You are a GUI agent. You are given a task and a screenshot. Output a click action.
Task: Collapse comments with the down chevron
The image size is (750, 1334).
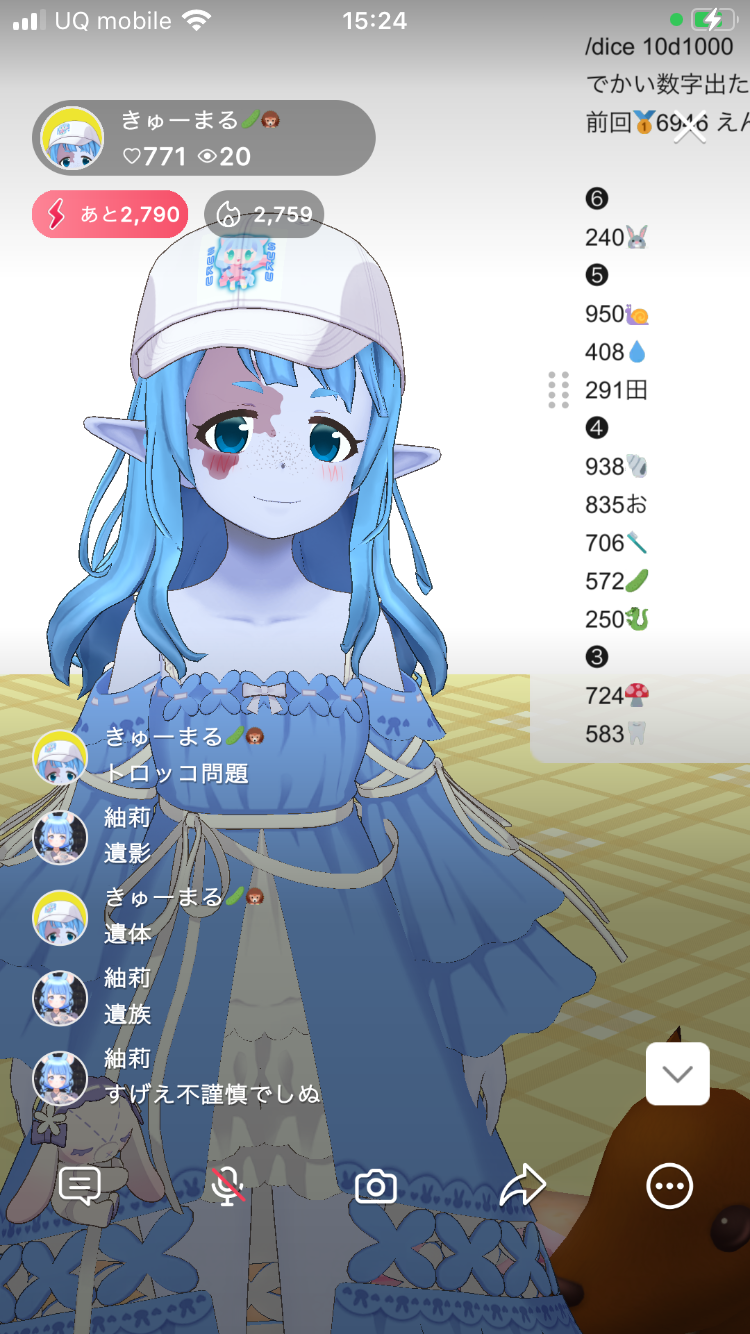tap(677, 1074)
